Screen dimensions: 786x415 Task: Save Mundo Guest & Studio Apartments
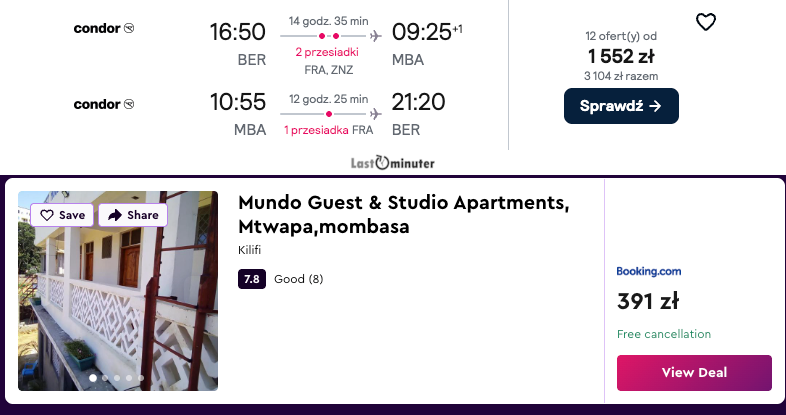click(x=62, y=215)
